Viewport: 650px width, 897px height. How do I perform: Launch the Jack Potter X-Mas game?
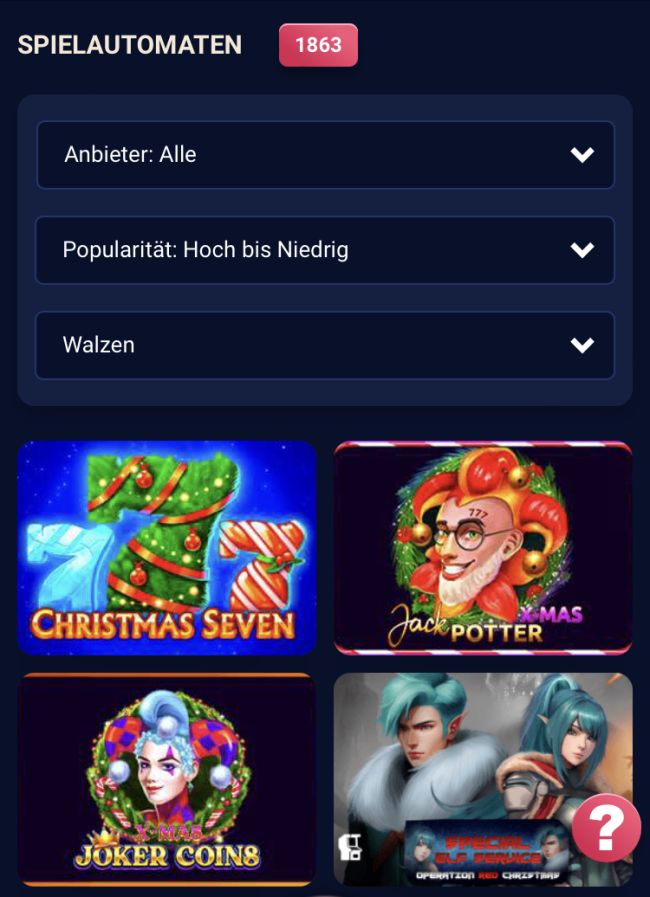pyautogui.click(x=483, y=547)
